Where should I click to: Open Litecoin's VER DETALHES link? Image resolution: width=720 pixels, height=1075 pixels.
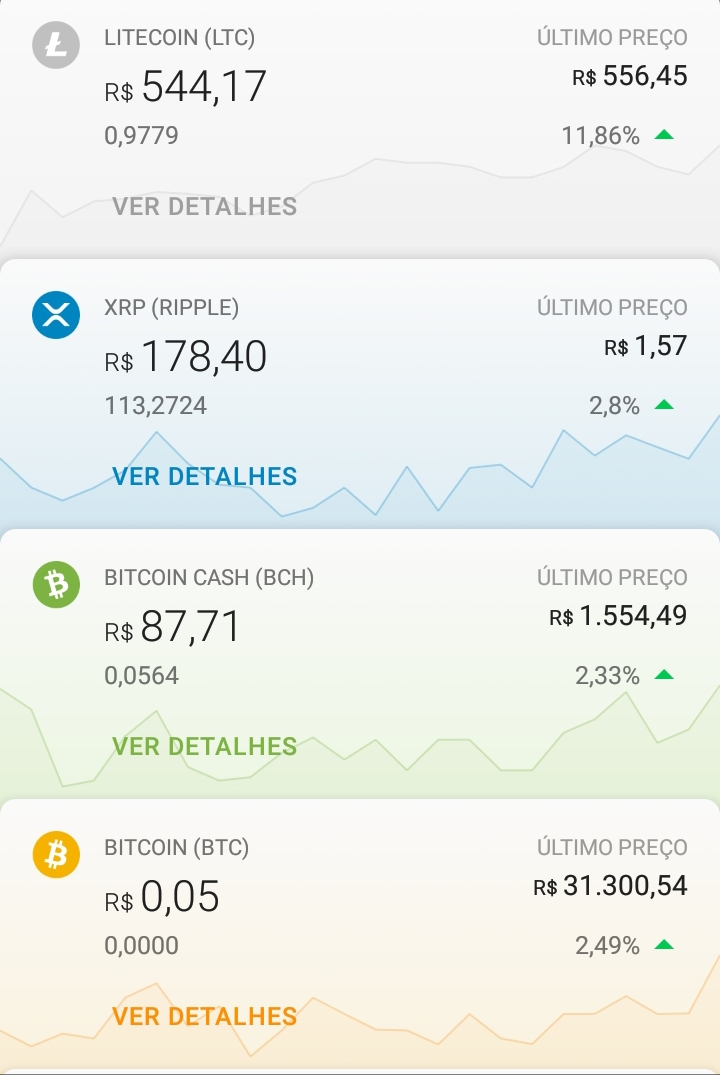[x=204, y=207]
